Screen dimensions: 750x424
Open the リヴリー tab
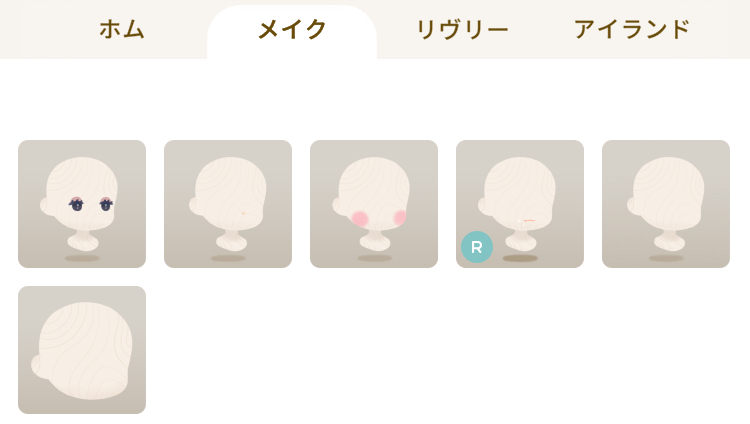point(462,30)
